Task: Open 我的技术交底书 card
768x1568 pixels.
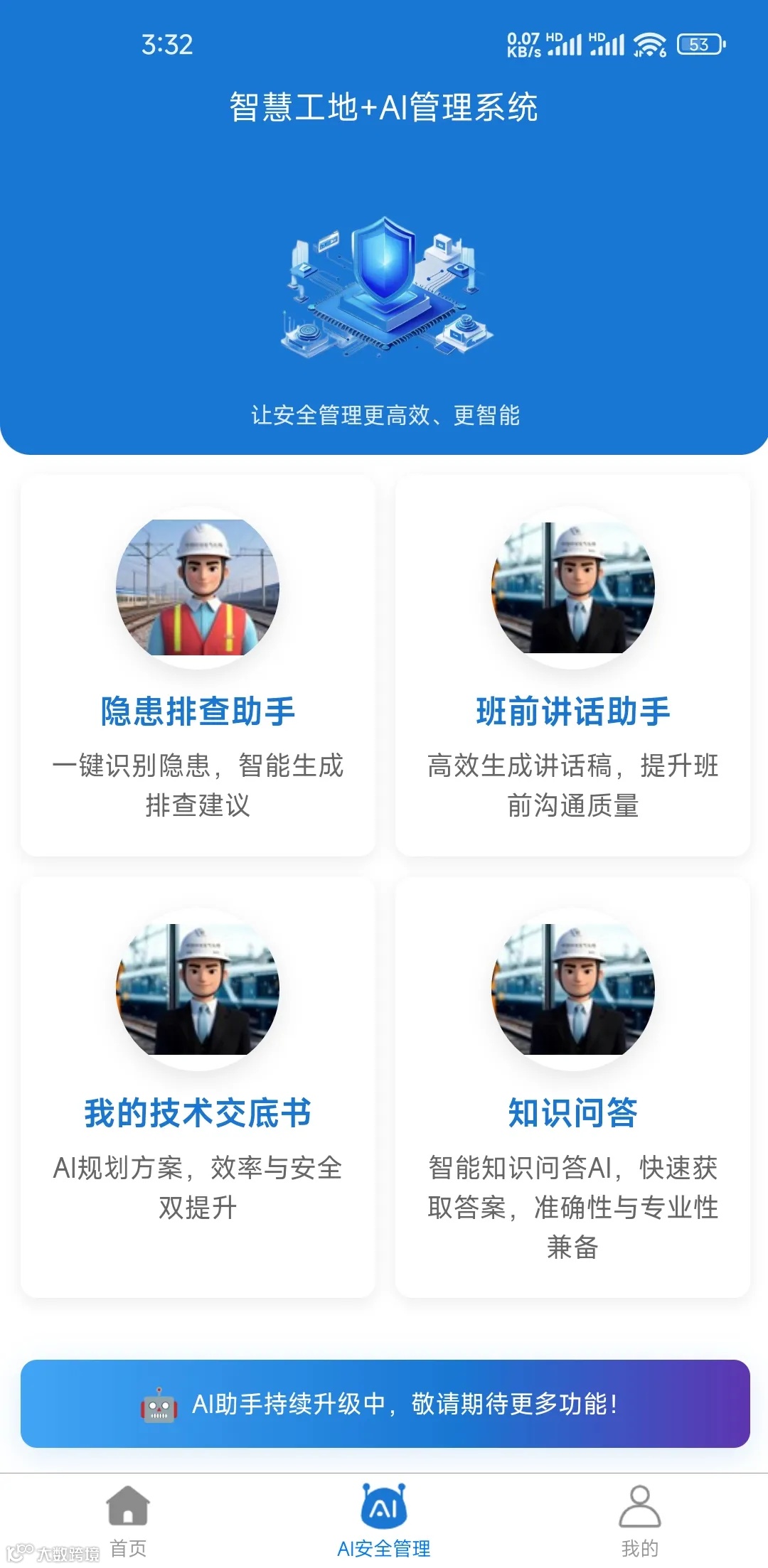Action: point(198,1086)
